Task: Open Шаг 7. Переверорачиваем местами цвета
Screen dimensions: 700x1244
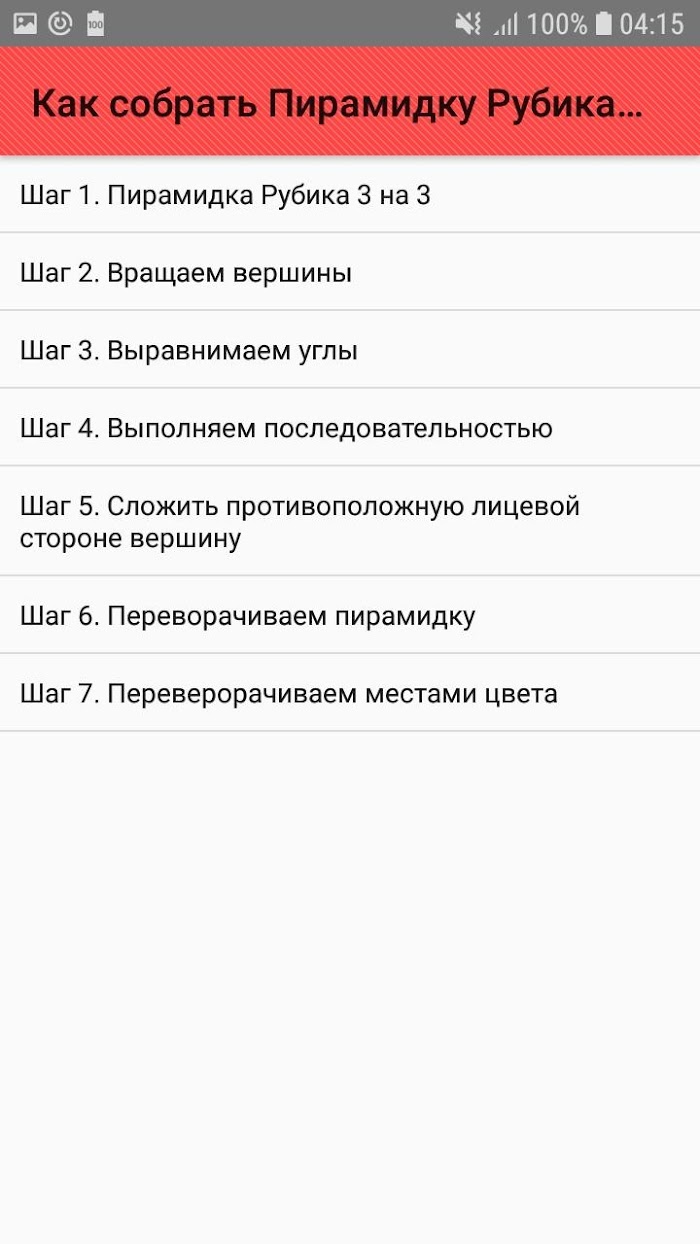Action: [350, 693]
